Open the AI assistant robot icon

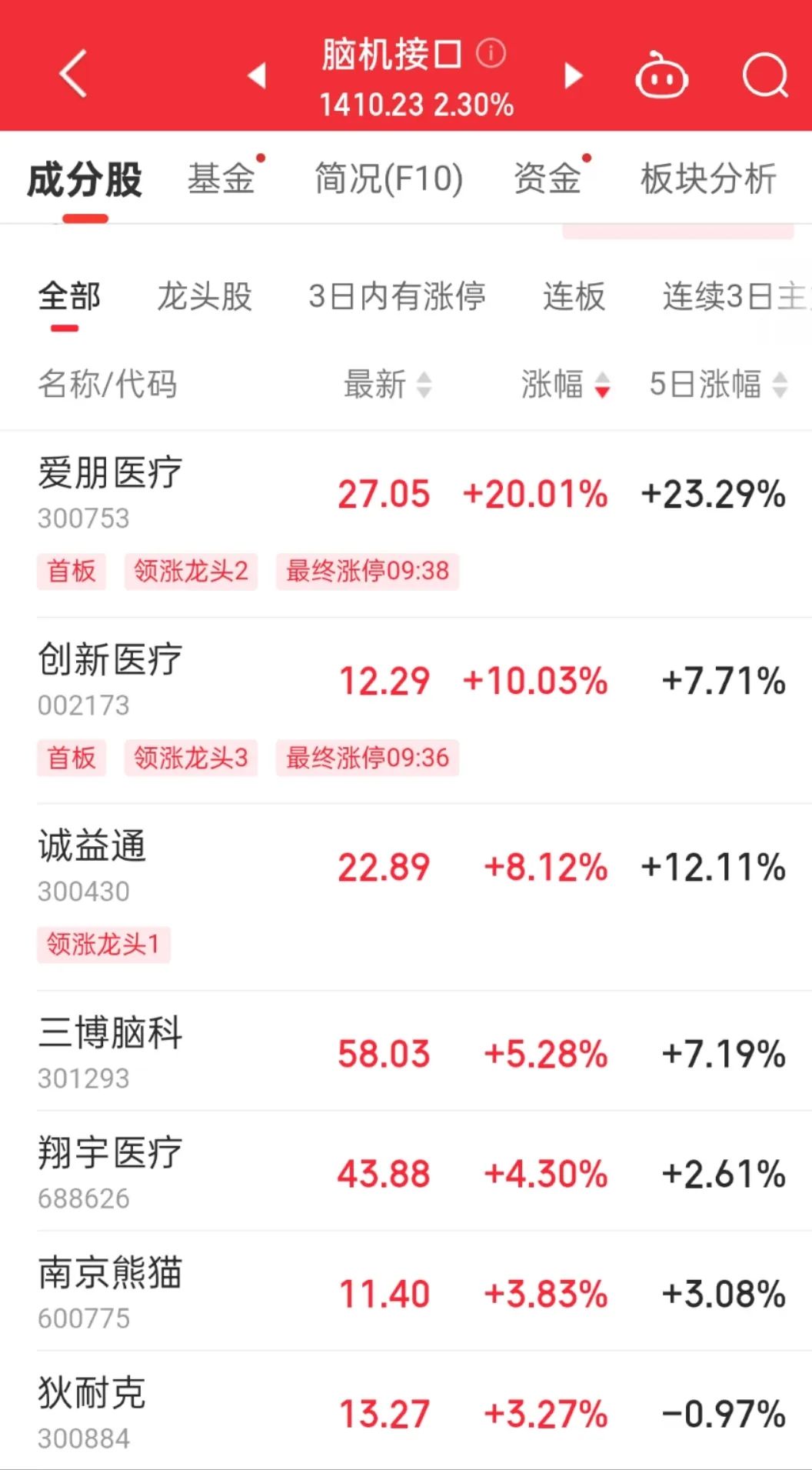pyautogui.click(x=662, y=75)
